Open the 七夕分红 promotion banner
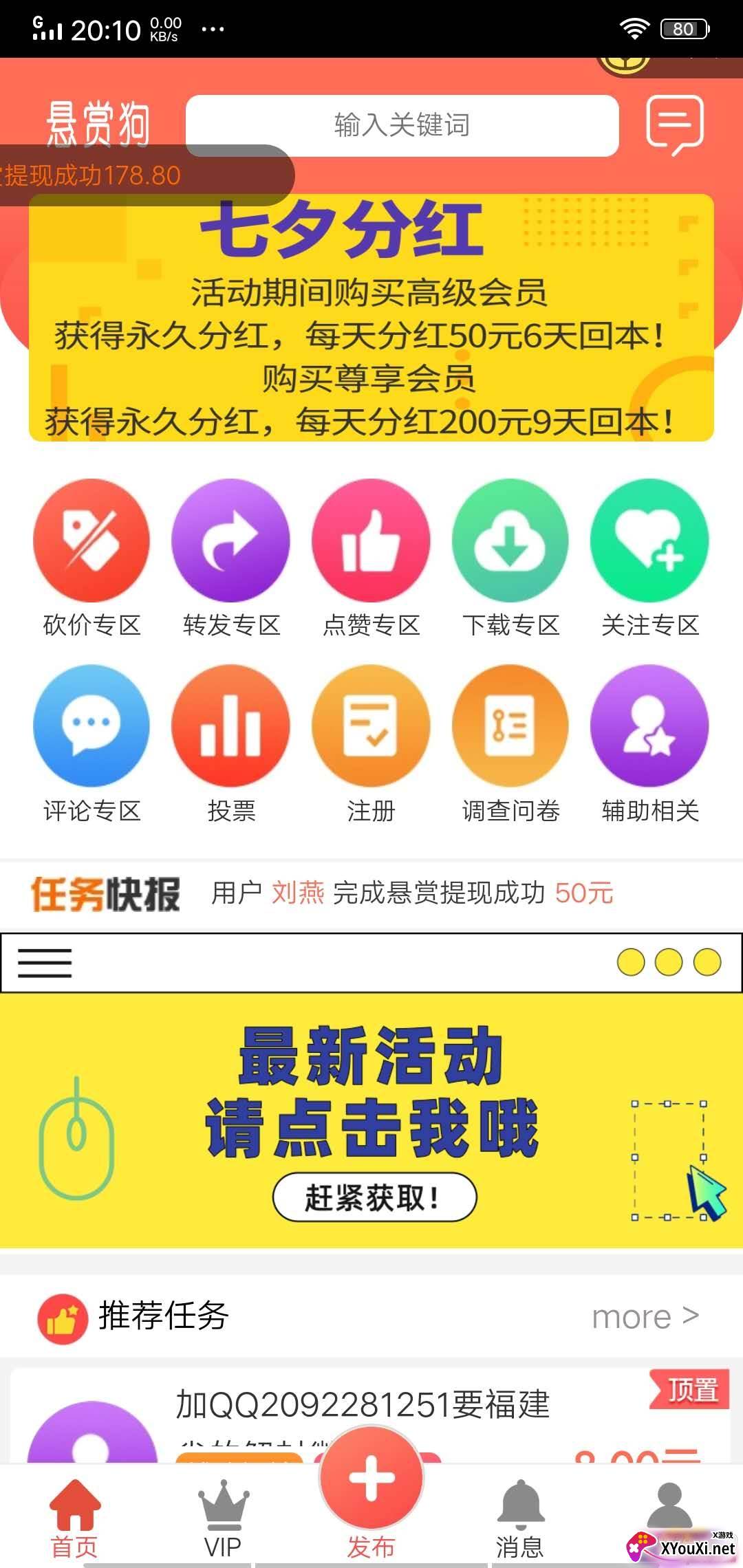Image resolution: width=743 pixels, height=1568 pixels. coord(371,318)
